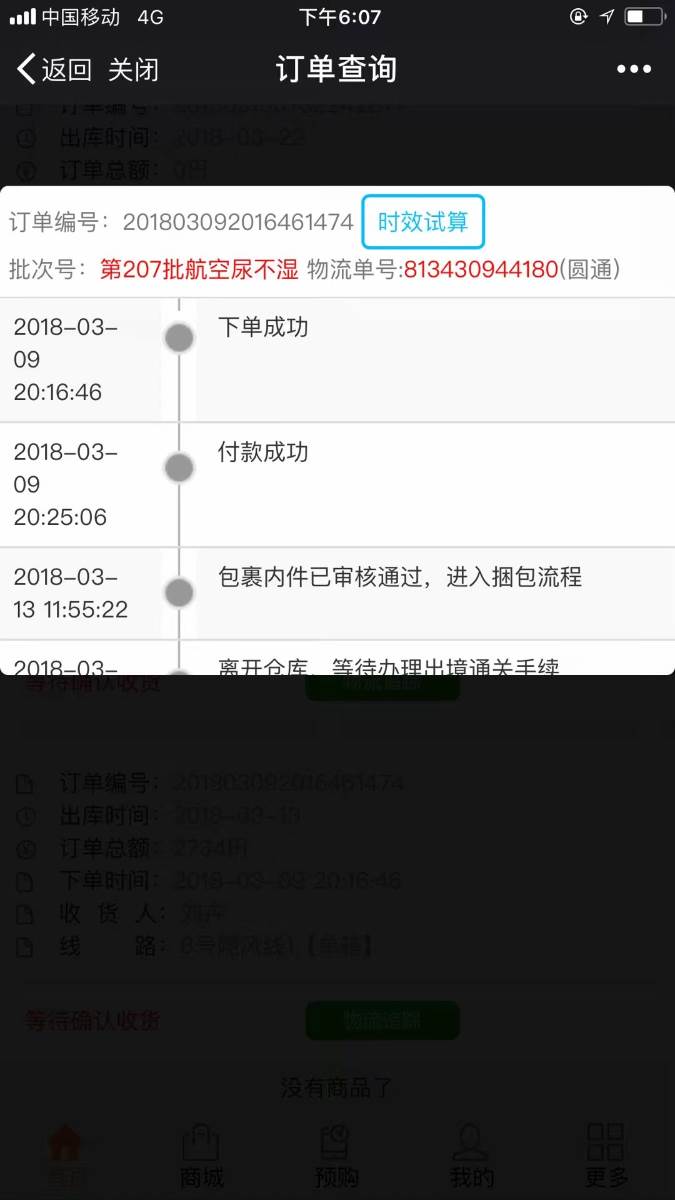Tap the 返回 back arrow
Image resolution: width=675 pixels, height=1200 pixels.
(x=52, y=69)
